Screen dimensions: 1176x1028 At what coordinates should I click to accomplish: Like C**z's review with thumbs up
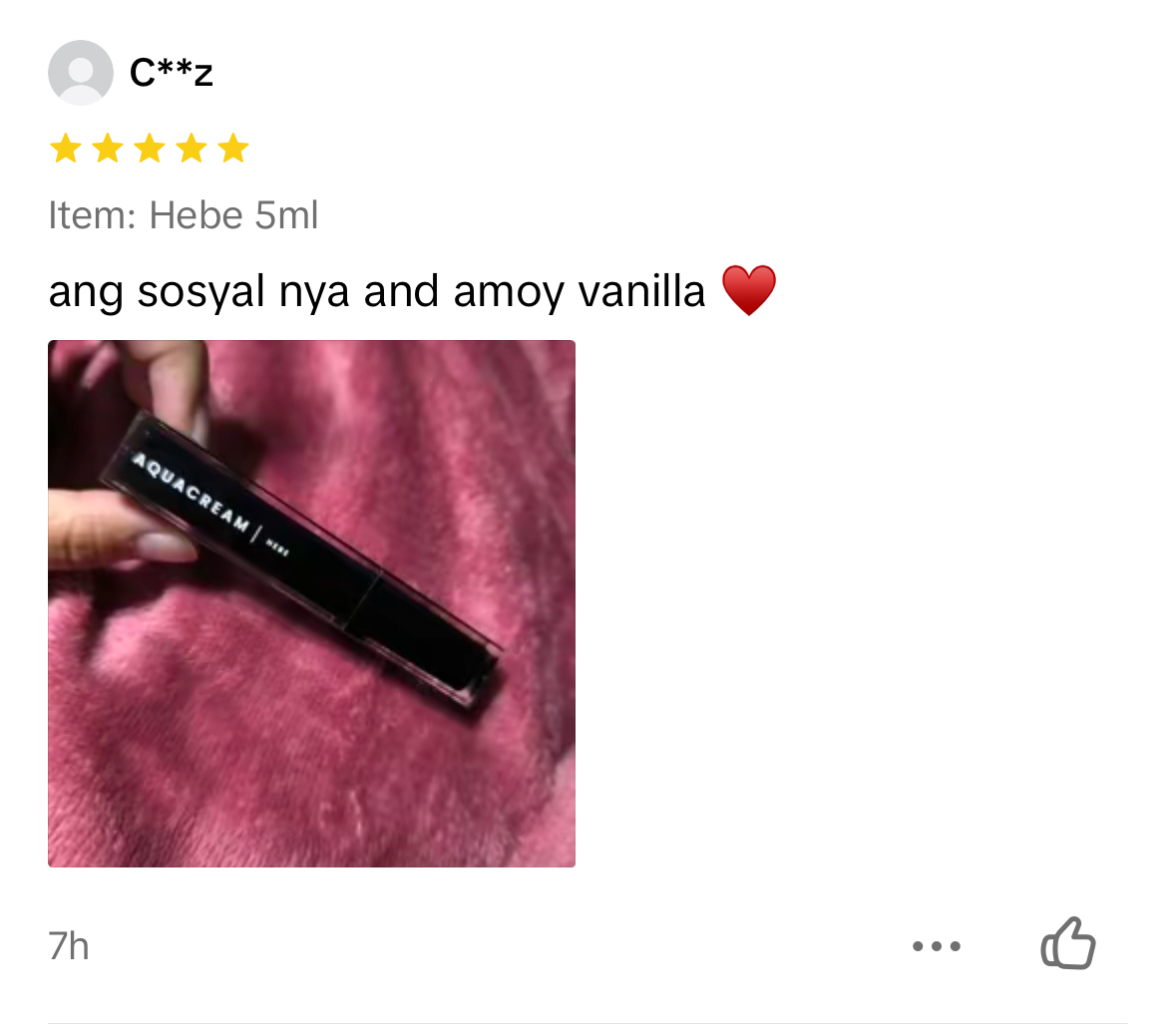coord(1067,943)
